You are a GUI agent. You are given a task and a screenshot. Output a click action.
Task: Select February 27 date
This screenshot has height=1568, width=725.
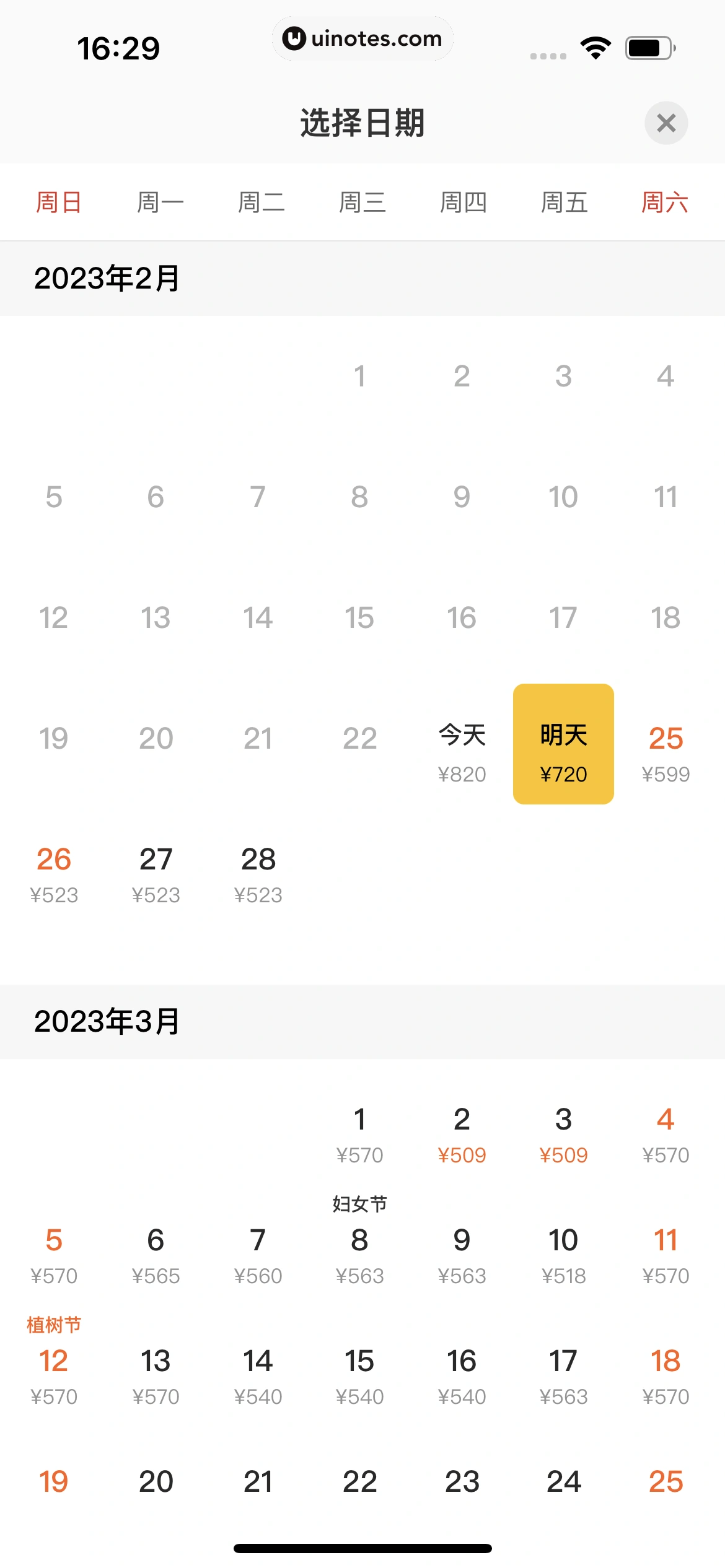point(156,871)
